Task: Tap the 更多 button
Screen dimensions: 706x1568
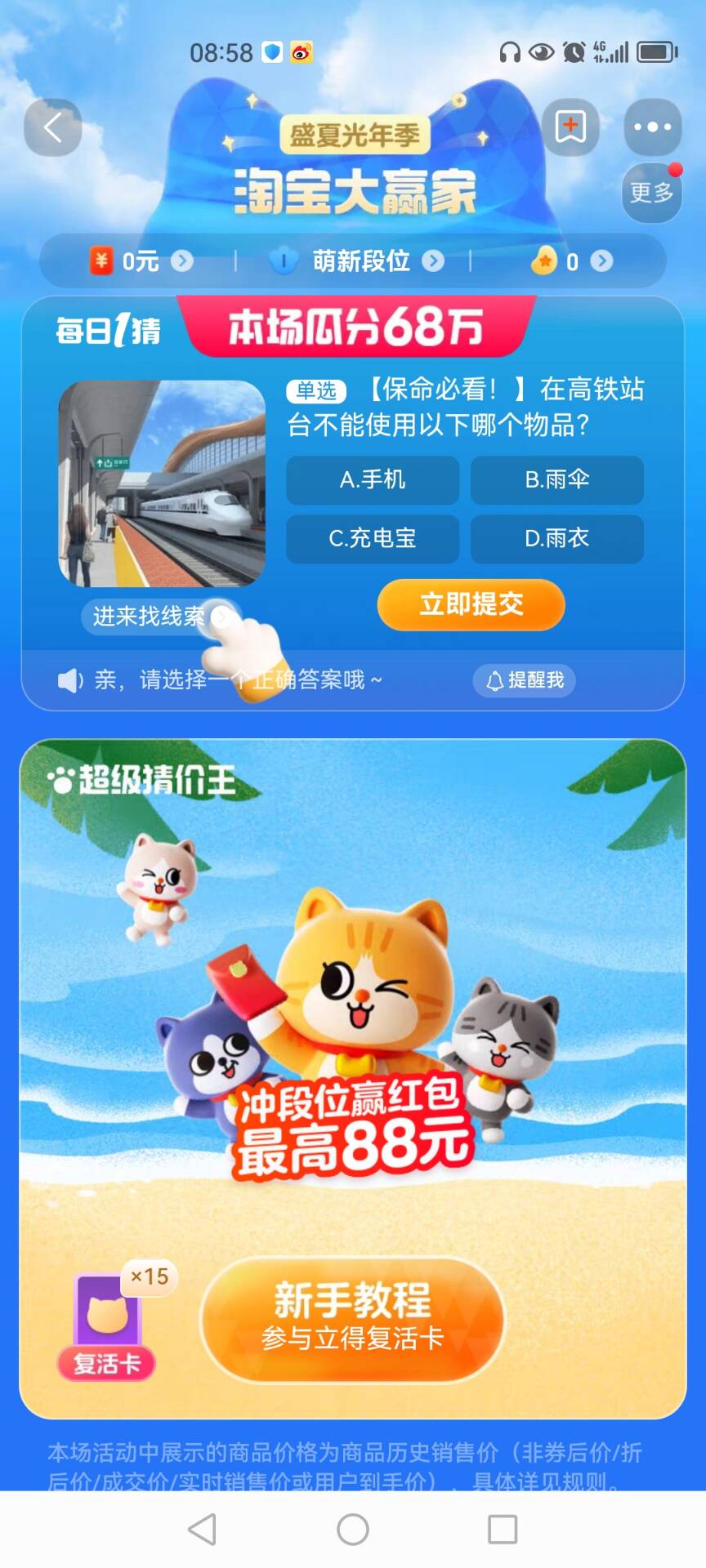Action: [x=651, y=193]
